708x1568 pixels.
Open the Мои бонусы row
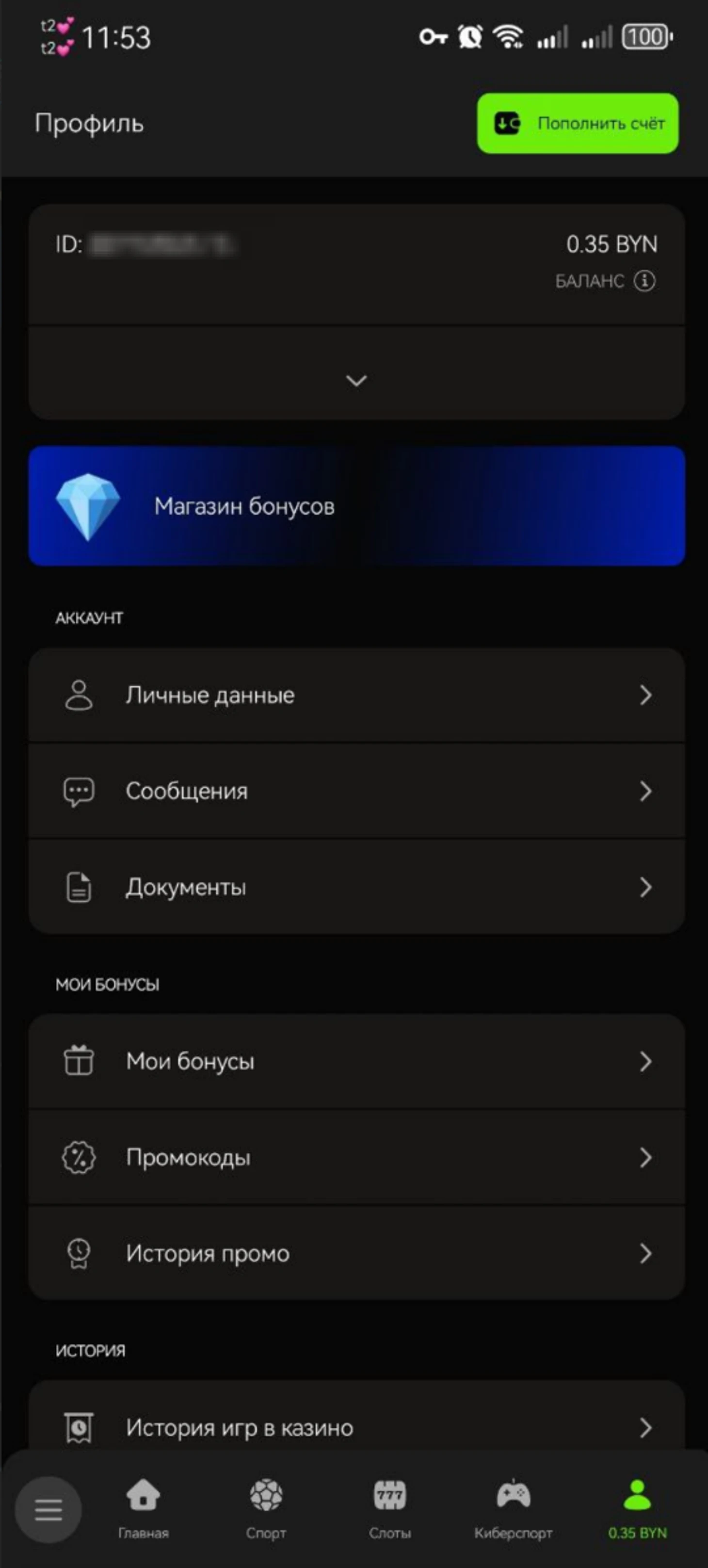click(x=356, y=1061)
